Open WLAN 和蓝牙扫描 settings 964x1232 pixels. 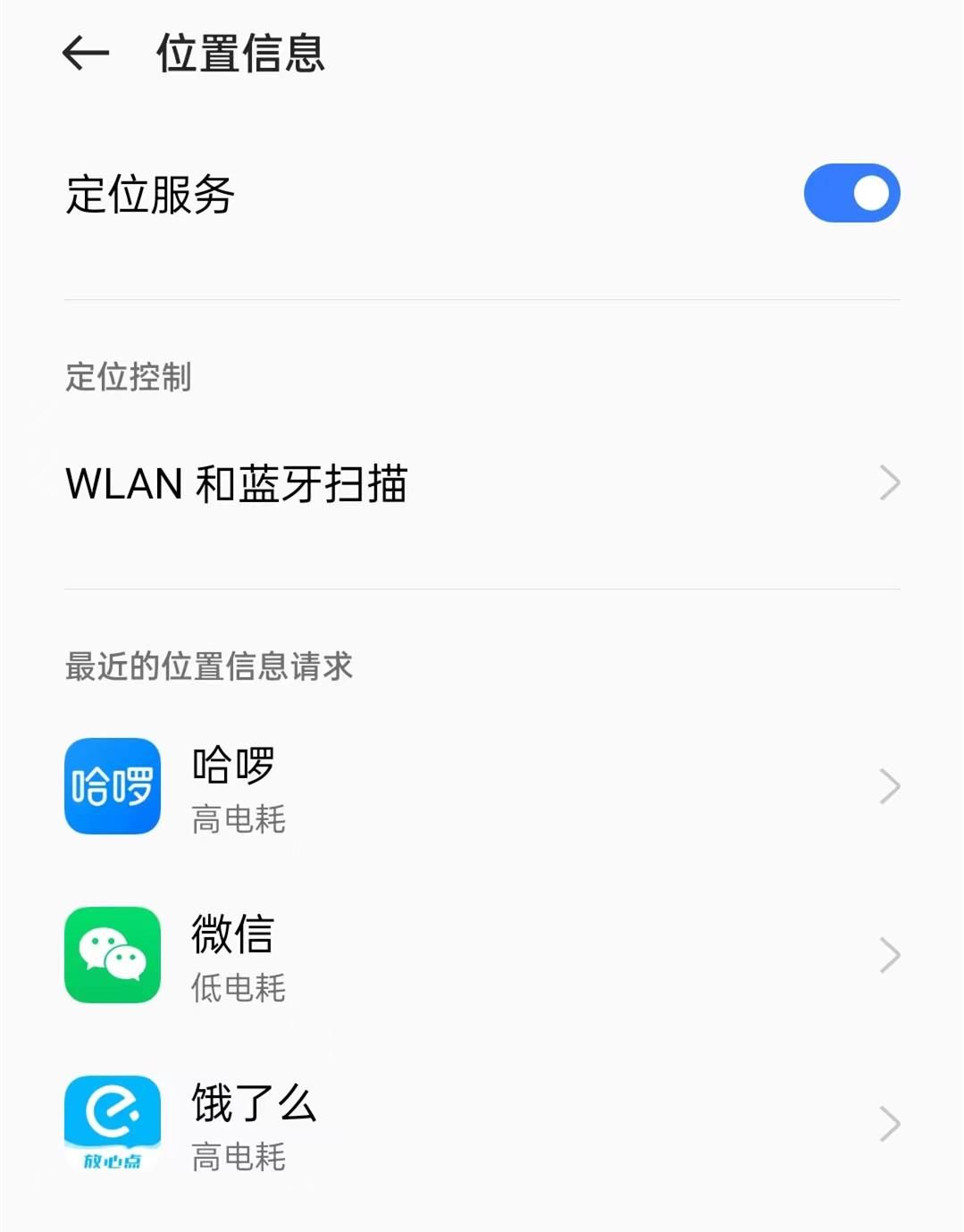[x=482, y=483]
